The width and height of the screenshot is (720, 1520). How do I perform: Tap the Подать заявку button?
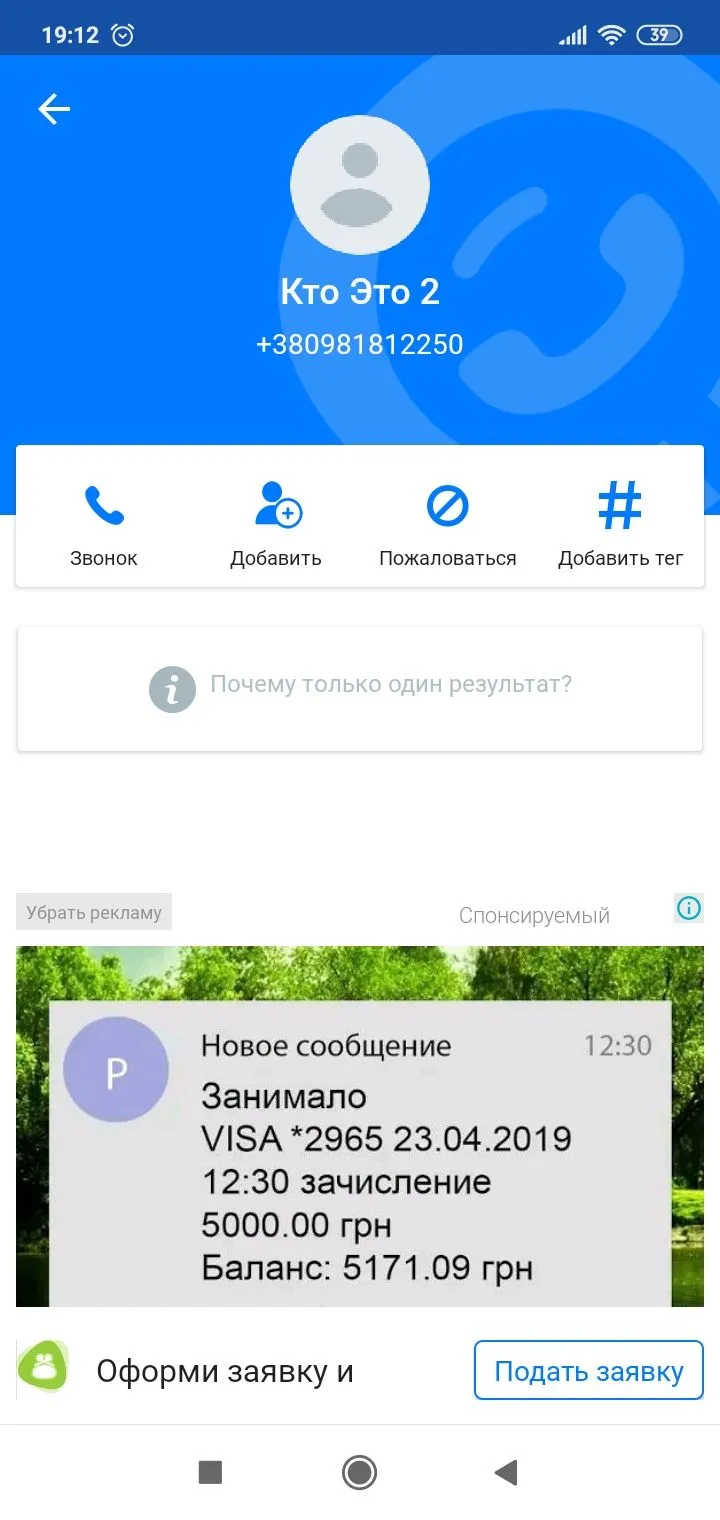coord(589,1371)
